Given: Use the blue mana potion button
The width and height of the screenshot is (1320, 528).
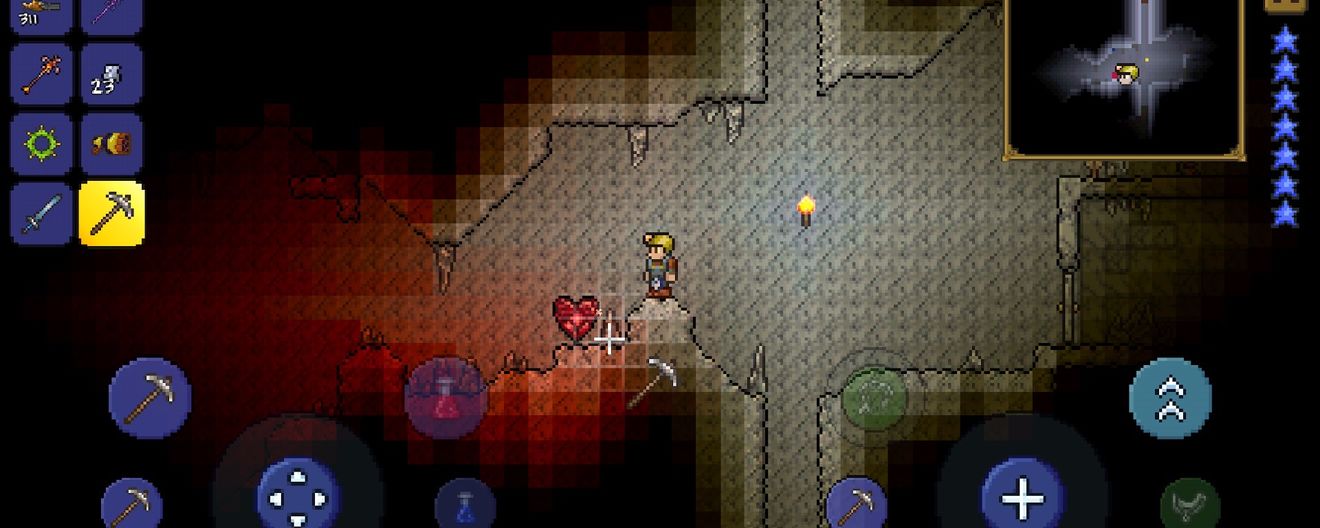Looking at the screenshot, I should pos(465,504).
